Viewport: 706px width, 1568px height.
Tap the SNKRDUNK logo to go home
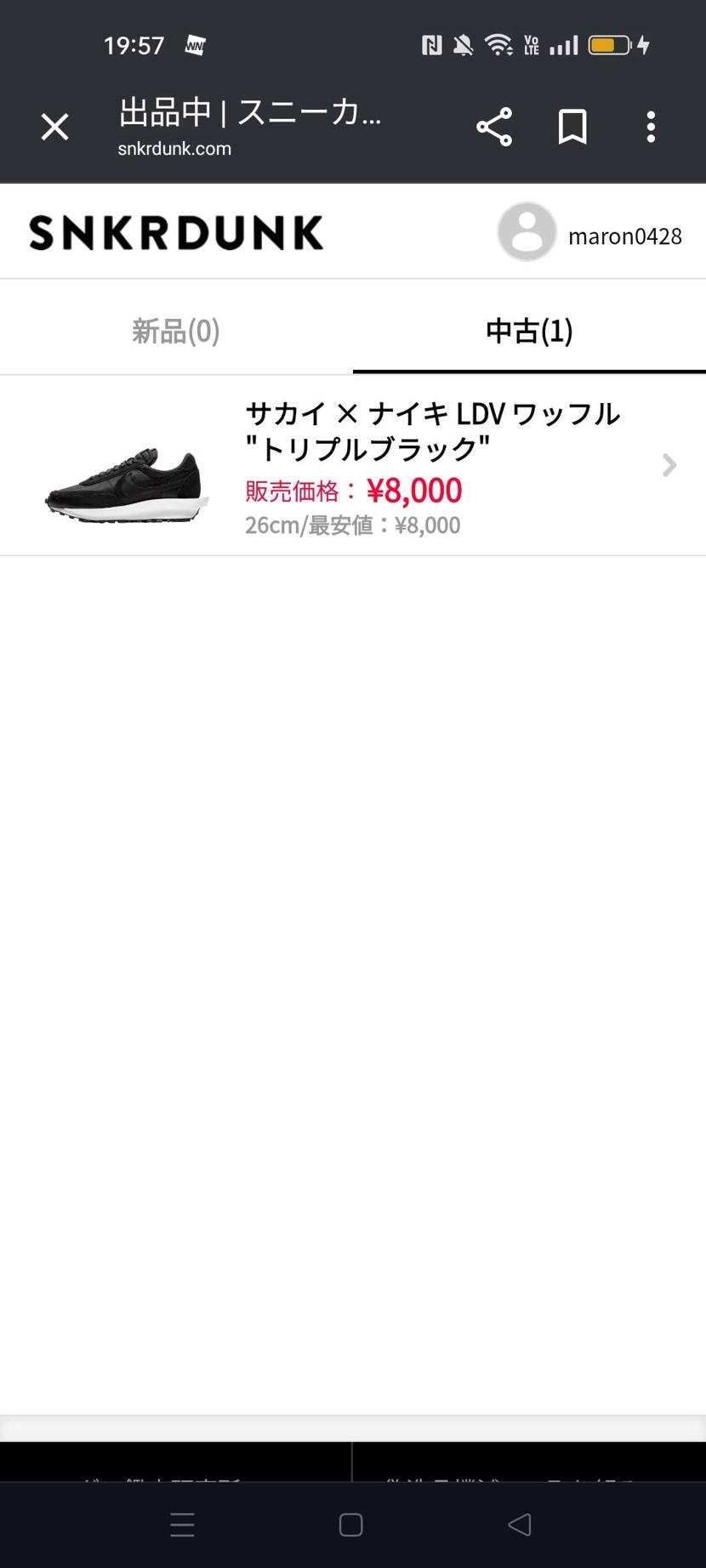point(176,231)
